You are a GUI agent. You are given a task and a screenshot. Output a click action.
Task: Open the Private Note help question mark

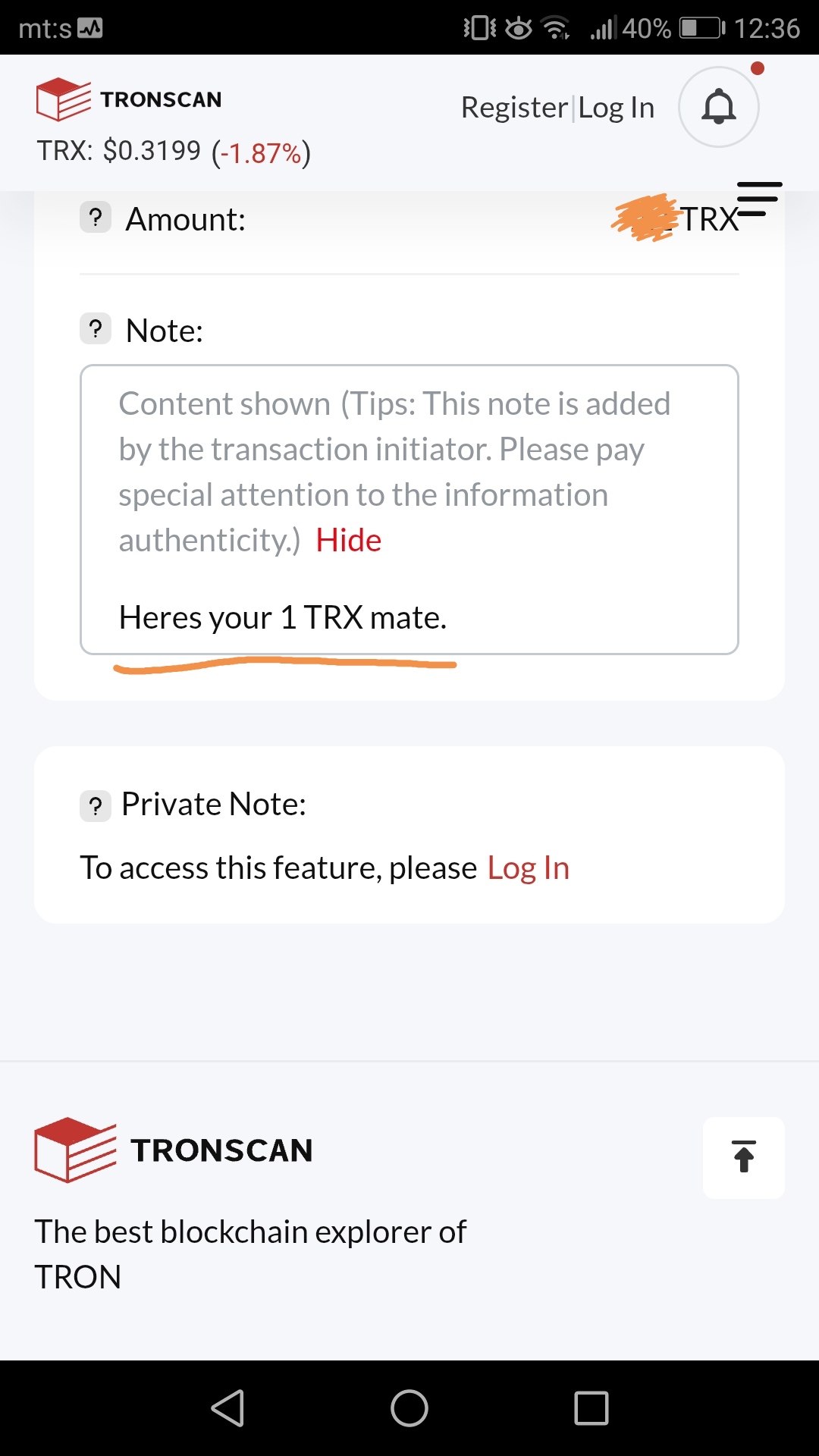click(96, 805)
